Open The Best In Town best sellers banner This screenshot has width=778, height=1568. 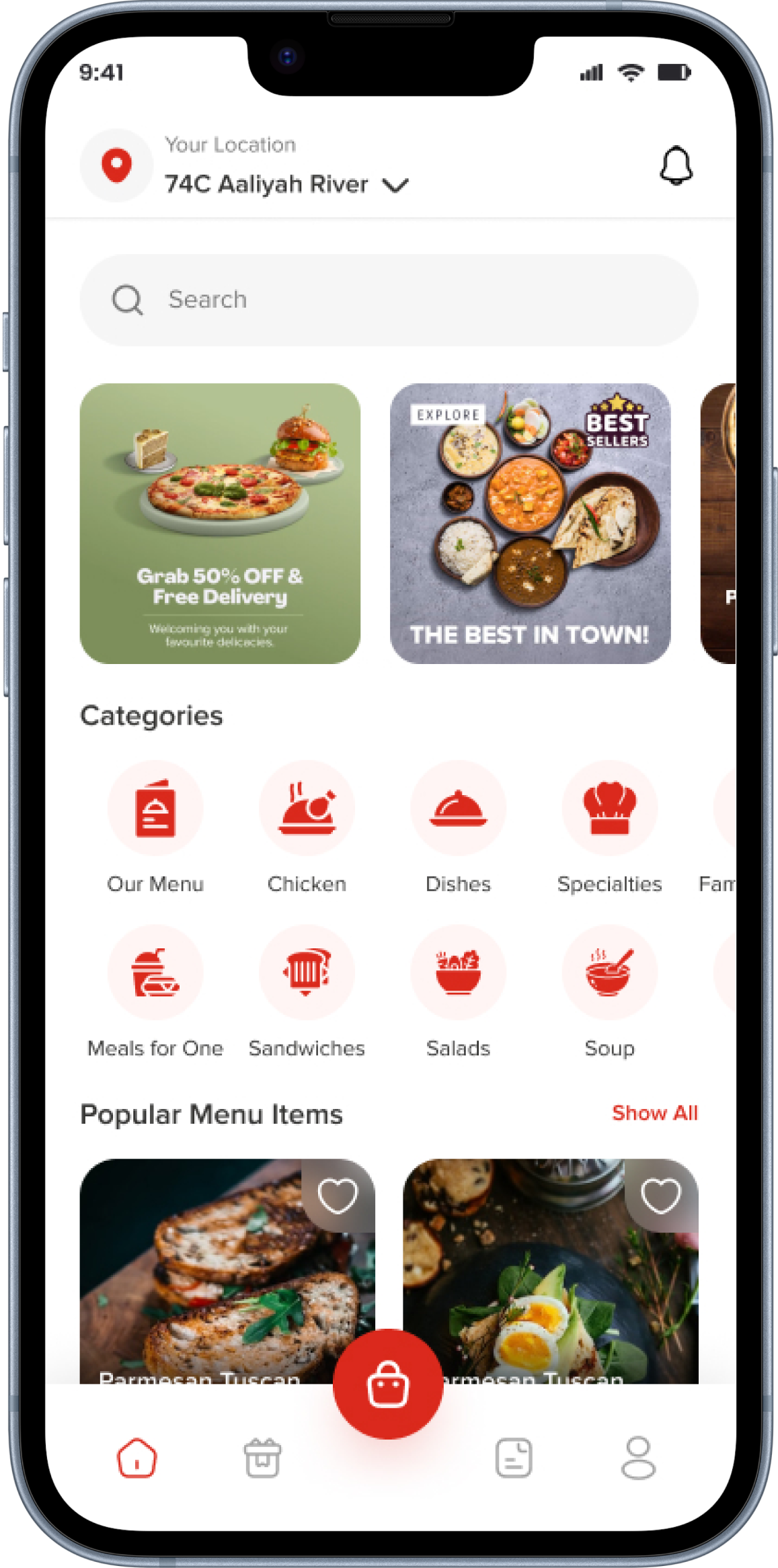[530, 523]
